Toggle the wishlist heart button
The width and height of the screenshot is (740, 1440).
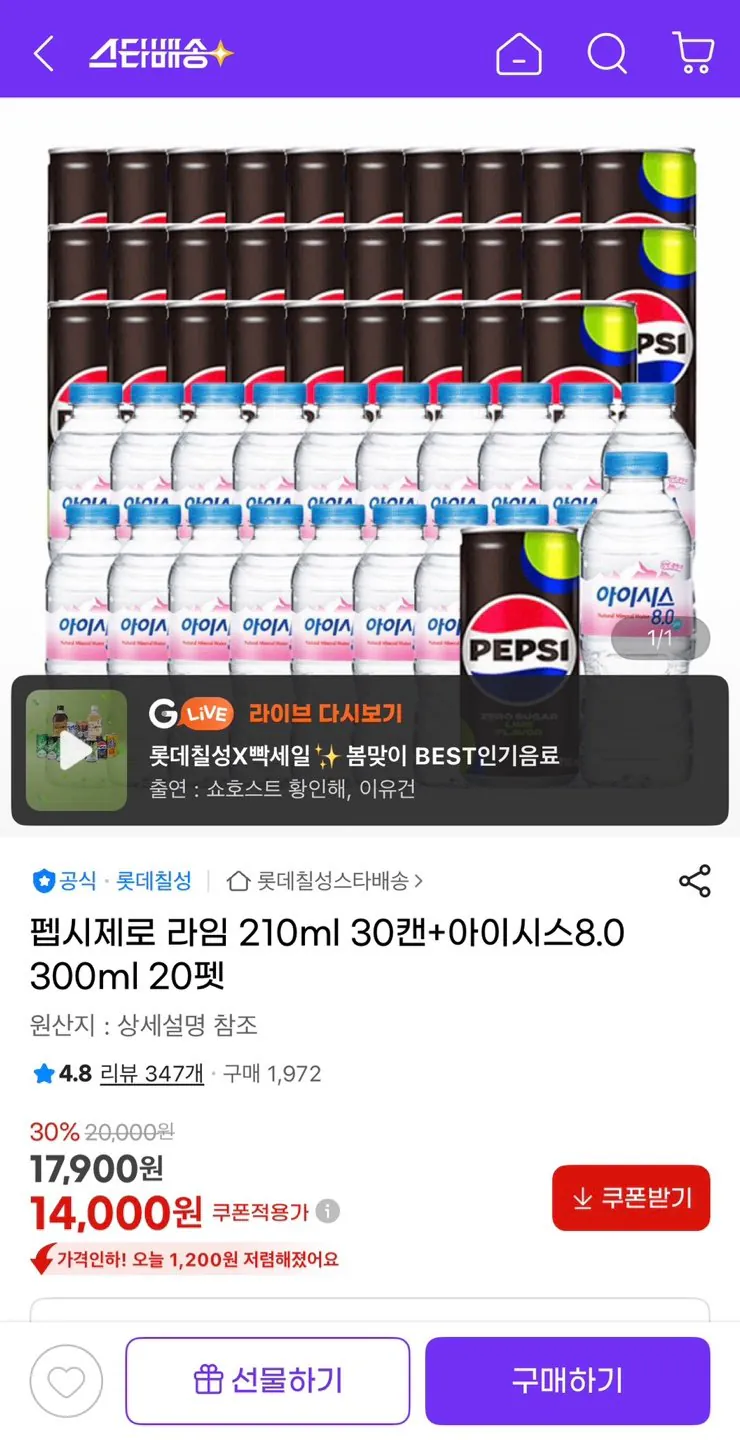66,1380
